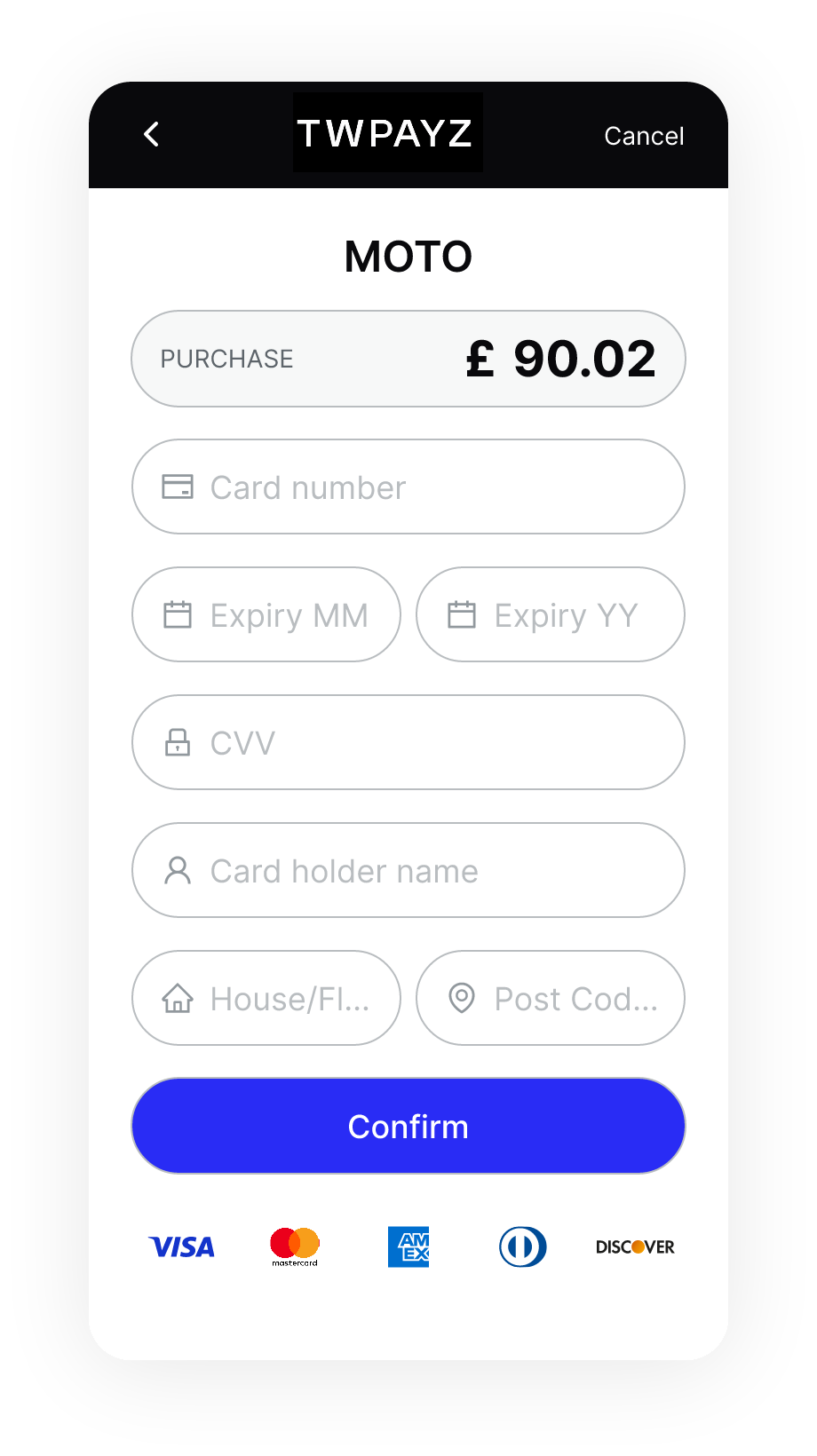The width and height of the screenshot is (817, 1456).
Task: Select the Expiry MM field
Action: coord(266,614)
